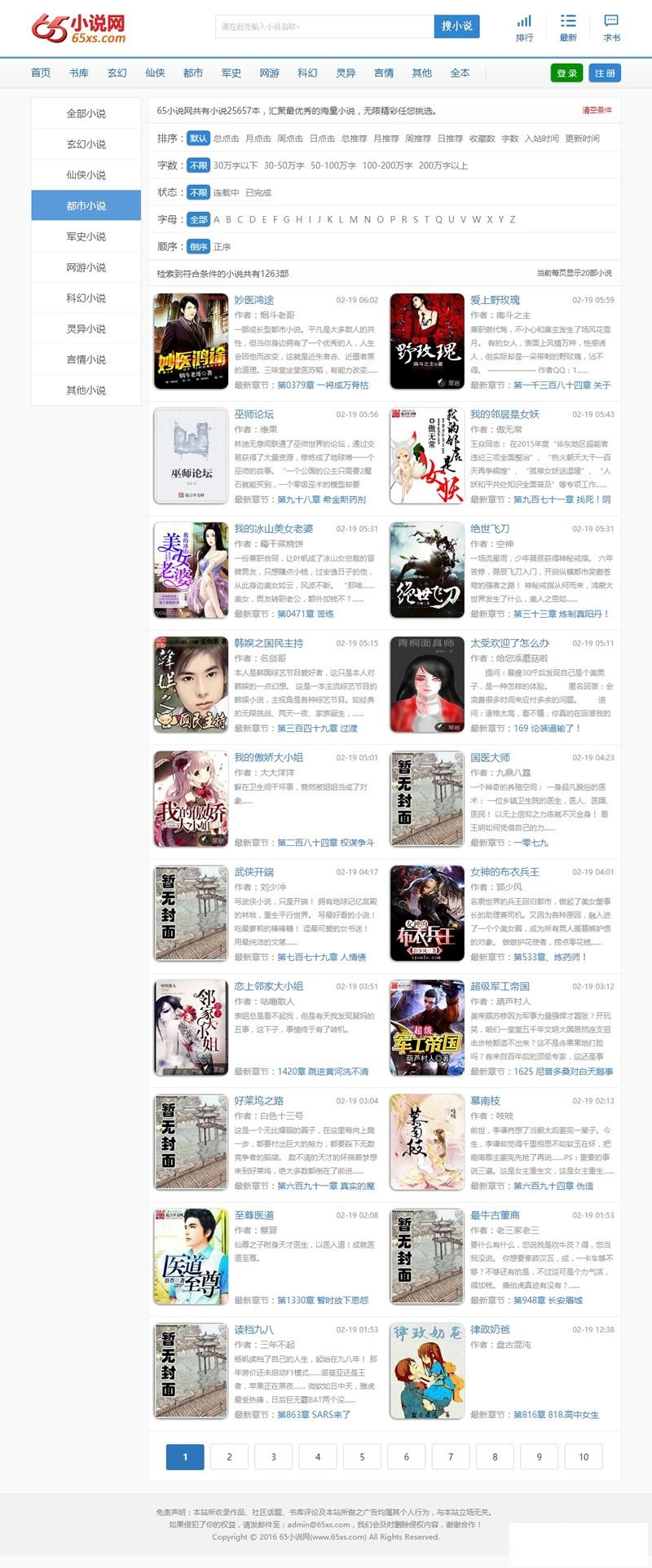Select 仙侠小说 in the side menu

86,174
